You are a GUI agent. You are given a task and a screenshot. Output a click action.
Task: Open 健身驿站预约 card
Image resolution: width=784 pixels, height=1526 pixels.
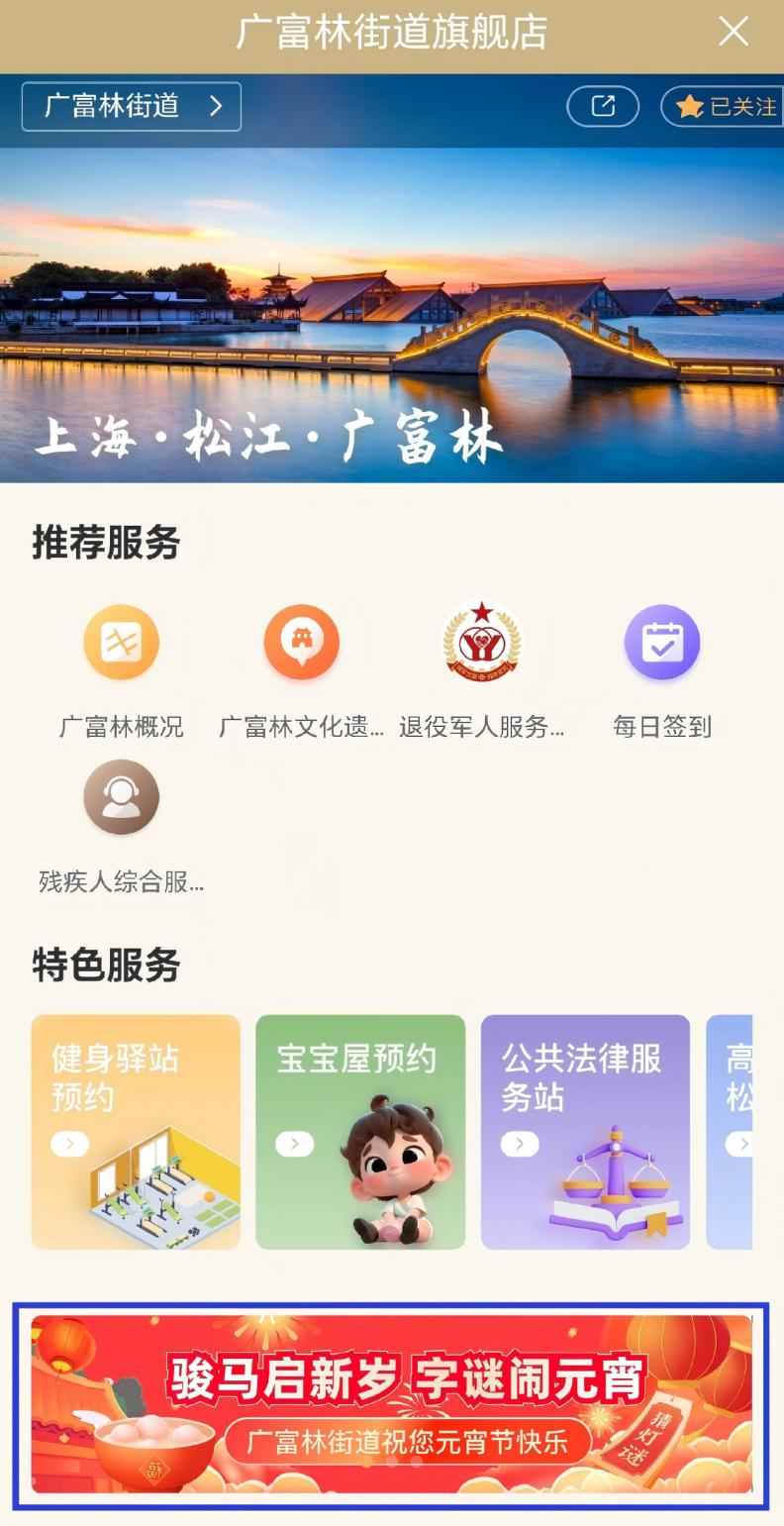pos(136,1131)
